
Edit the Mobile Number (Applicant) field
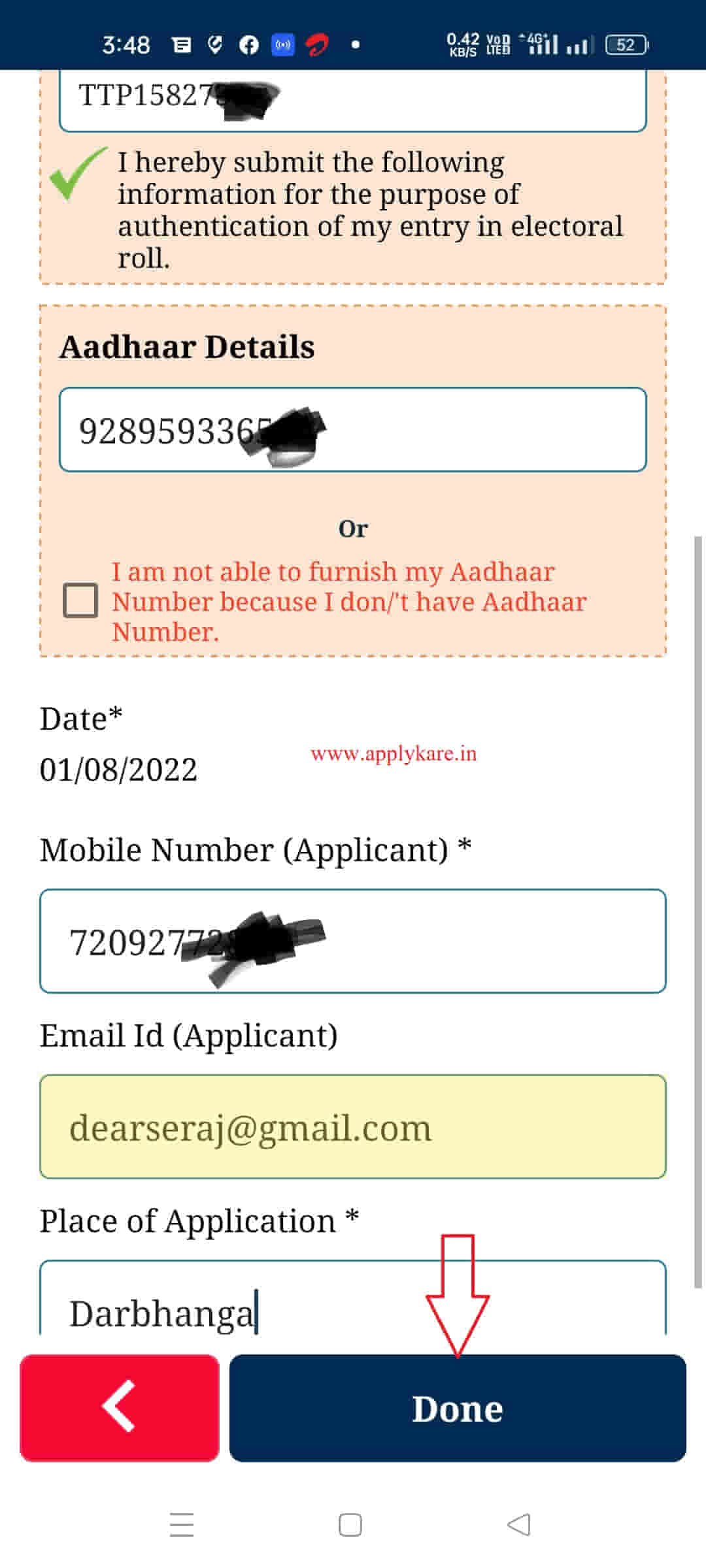point(353,941)
